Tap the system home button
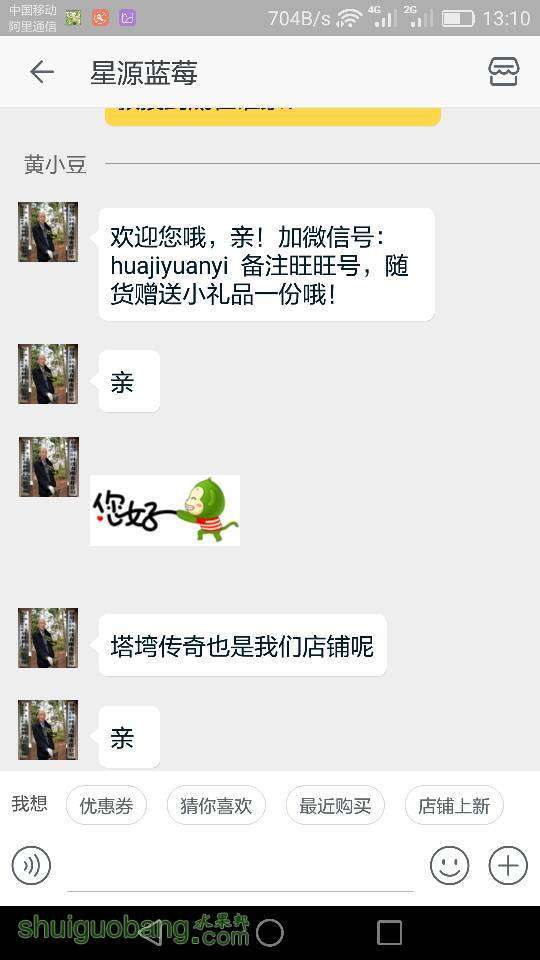Screen dimensions: 540x960 (x=270, y=932)
